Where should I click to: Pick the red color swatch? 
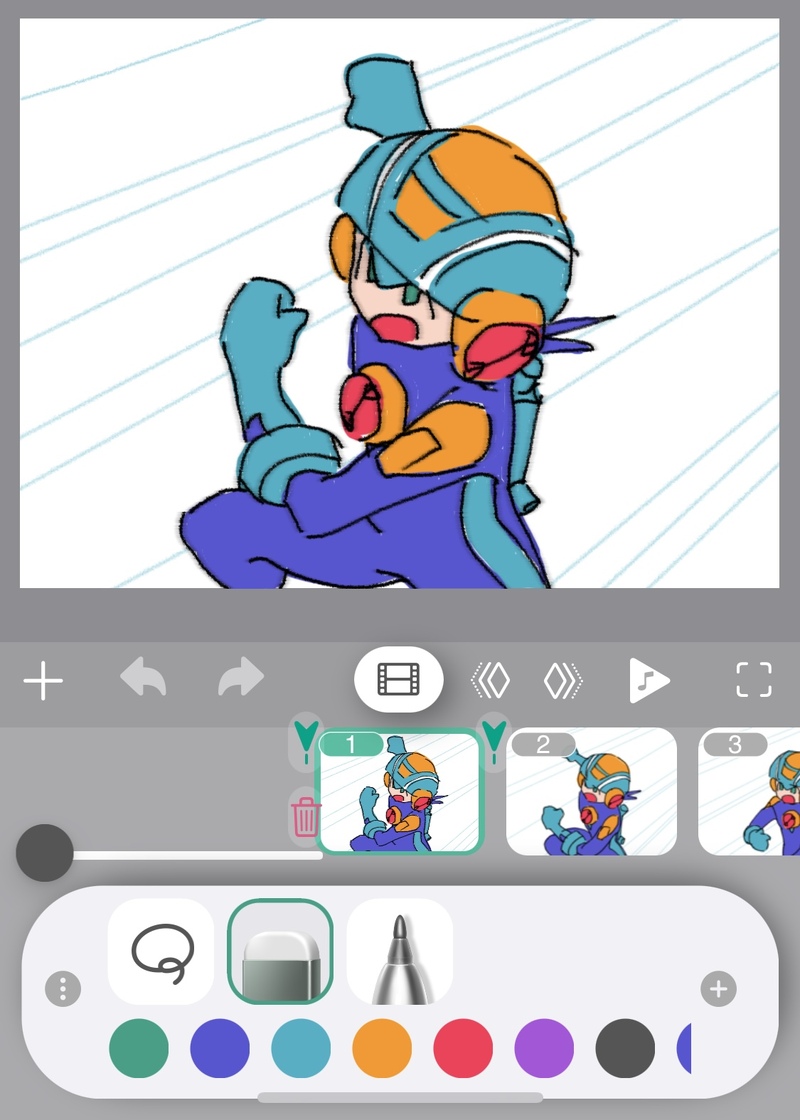463,1048
